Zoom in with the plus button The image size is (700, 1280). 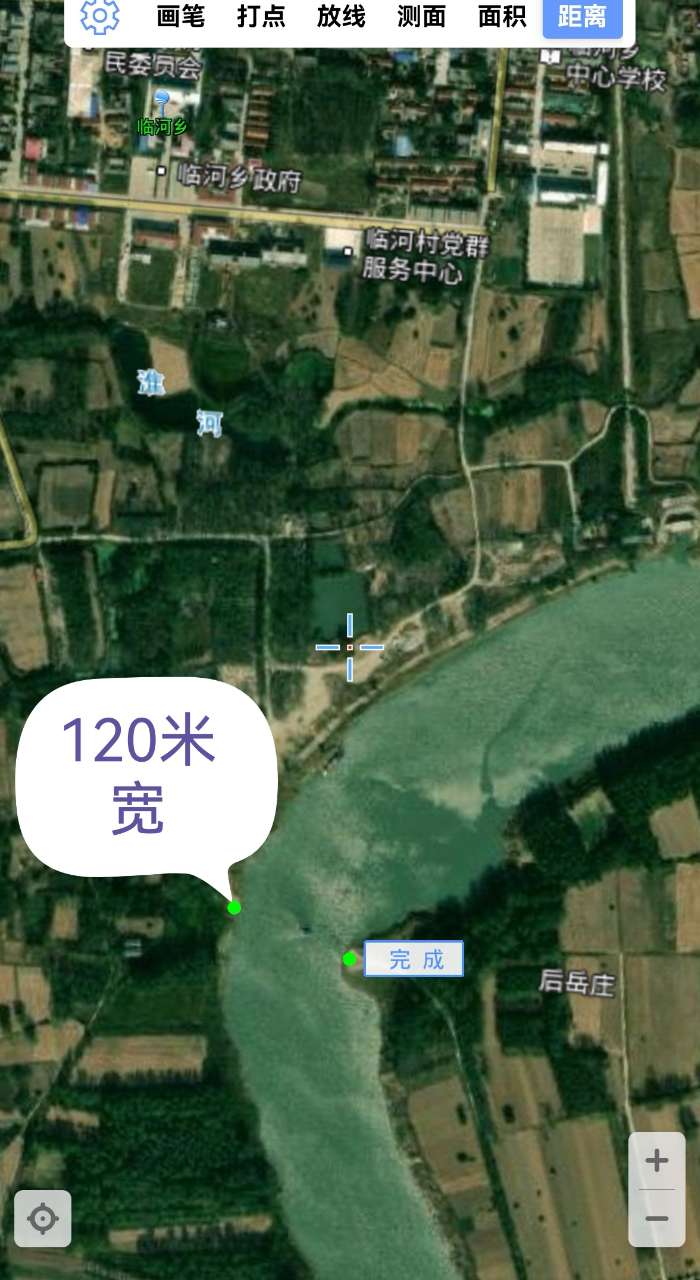(657, 1161)
